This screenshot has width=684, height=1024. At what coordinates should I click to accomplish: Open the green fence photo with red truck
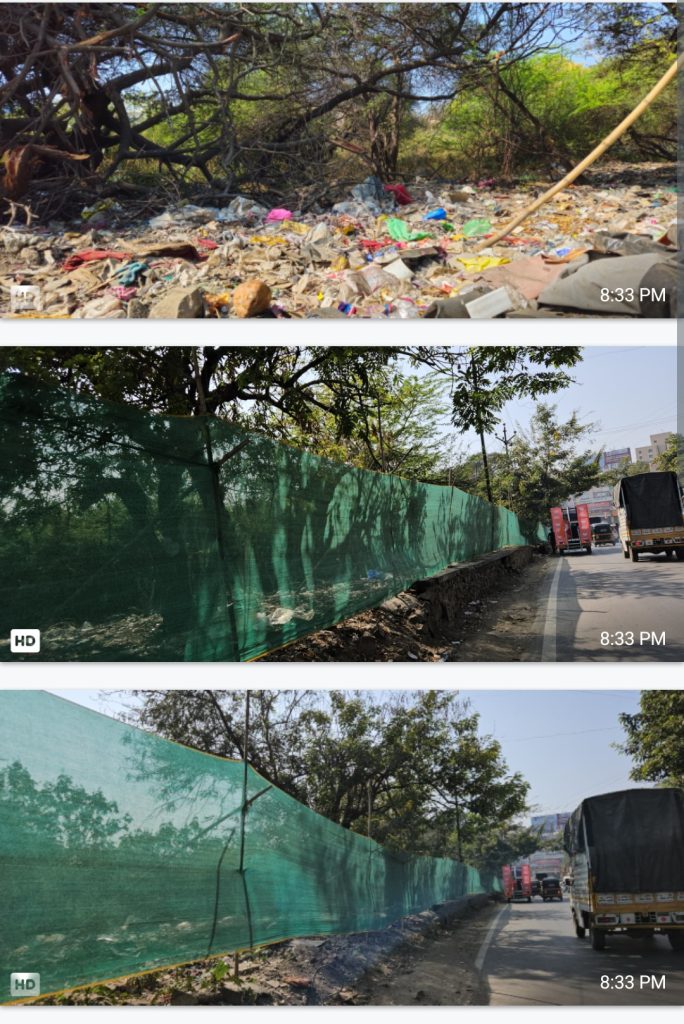click(340, 503)
